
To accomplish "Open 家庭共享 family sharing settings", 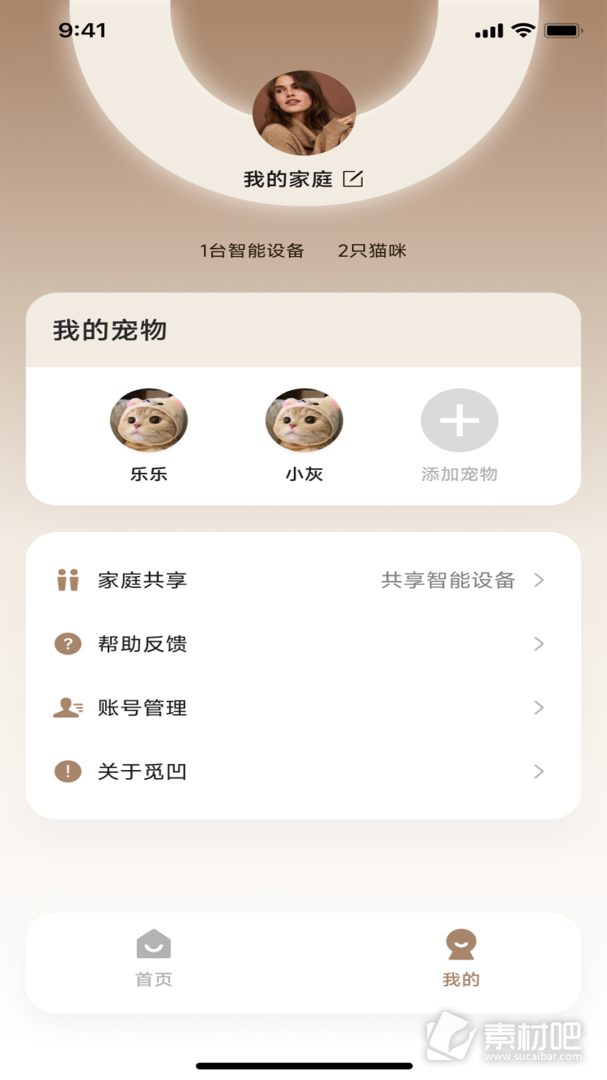I will pos(303,580).
